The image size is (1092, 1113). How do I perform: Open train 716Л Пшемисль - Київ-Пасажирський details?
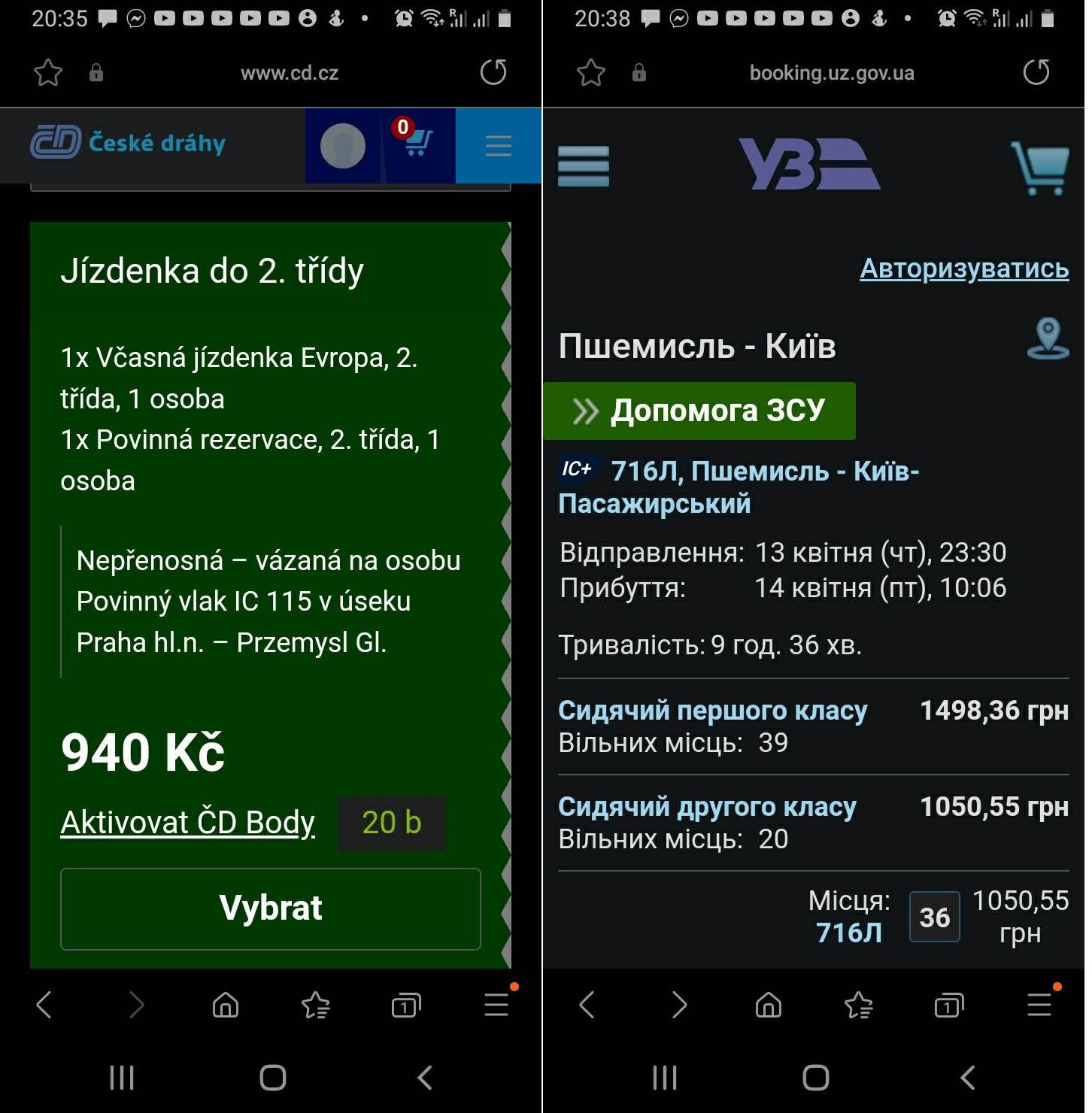point(737,487)
